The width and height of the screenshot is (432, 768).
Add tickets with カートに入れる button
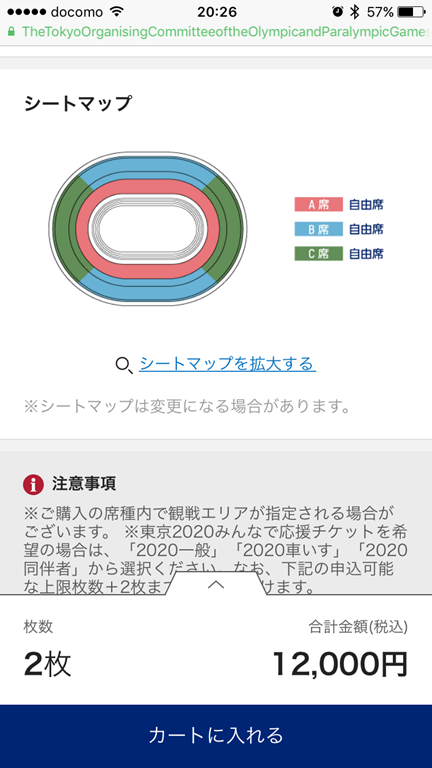[216, 736]
